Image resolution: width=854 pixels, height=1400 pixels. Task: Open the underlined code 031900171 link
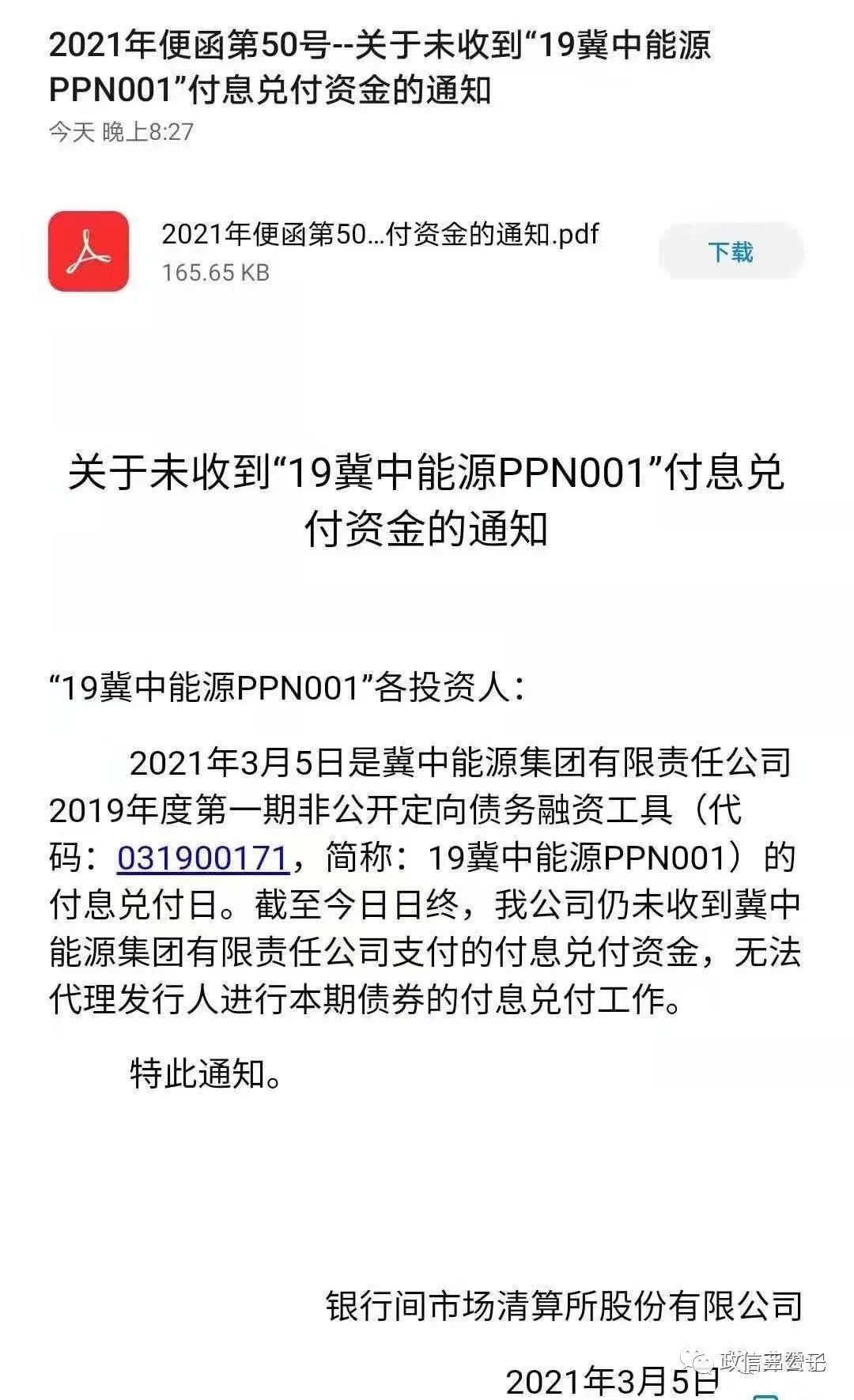click(x=202, y=858)
